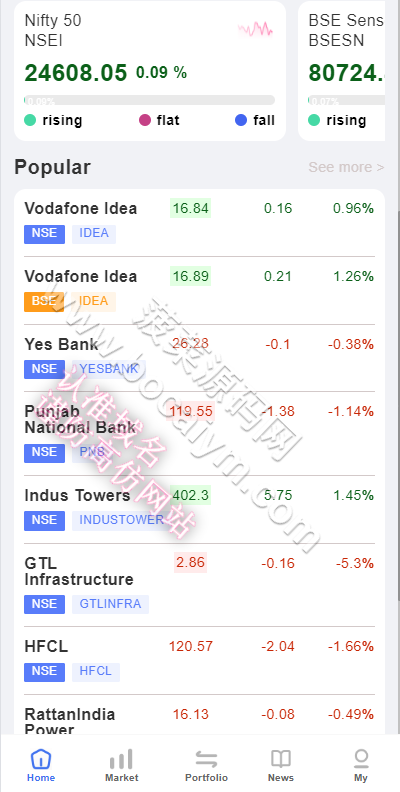This screenshot has width=400, height=792.
Task: Open the Nifty 50 index card
Action: [149, 71]
